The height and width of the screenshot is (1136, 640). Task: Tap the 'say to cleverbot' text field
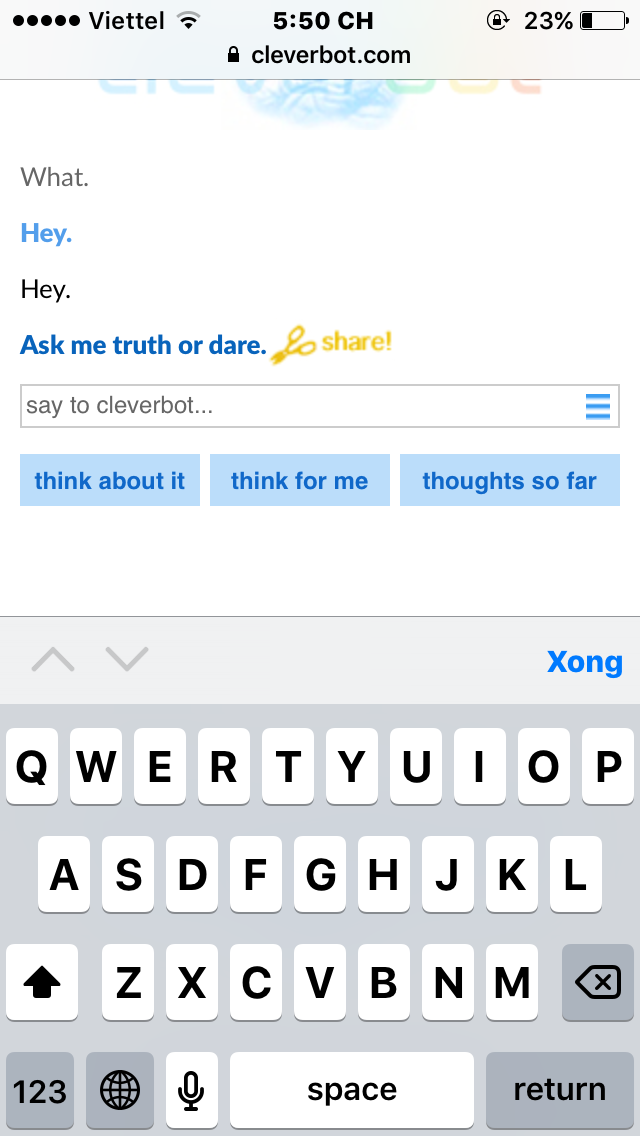(x=300, y=406)
